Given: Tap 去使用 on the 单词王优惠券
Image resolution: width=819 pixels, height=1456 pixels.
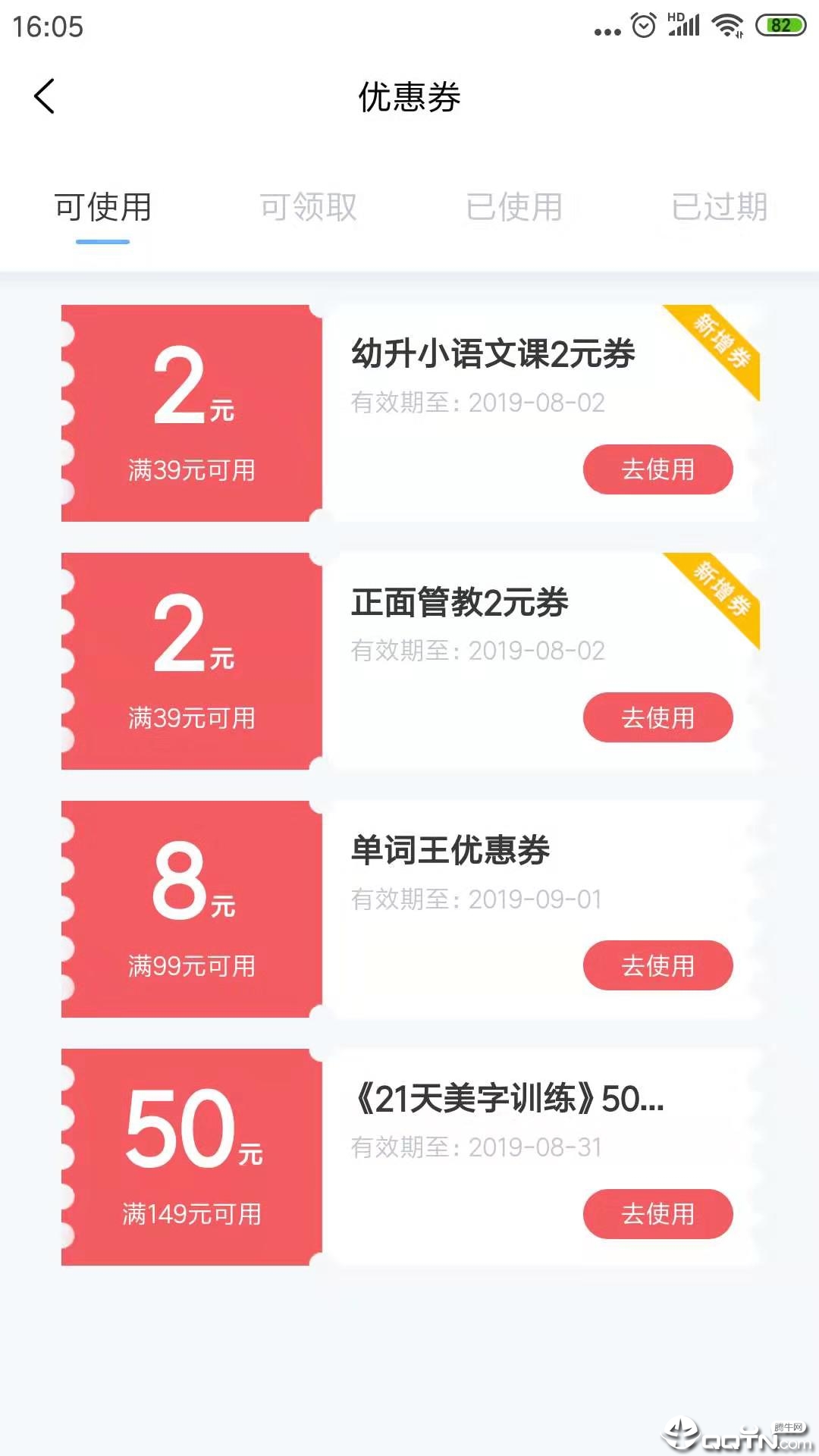Looking at the screenshot, I should pos(657,965).
